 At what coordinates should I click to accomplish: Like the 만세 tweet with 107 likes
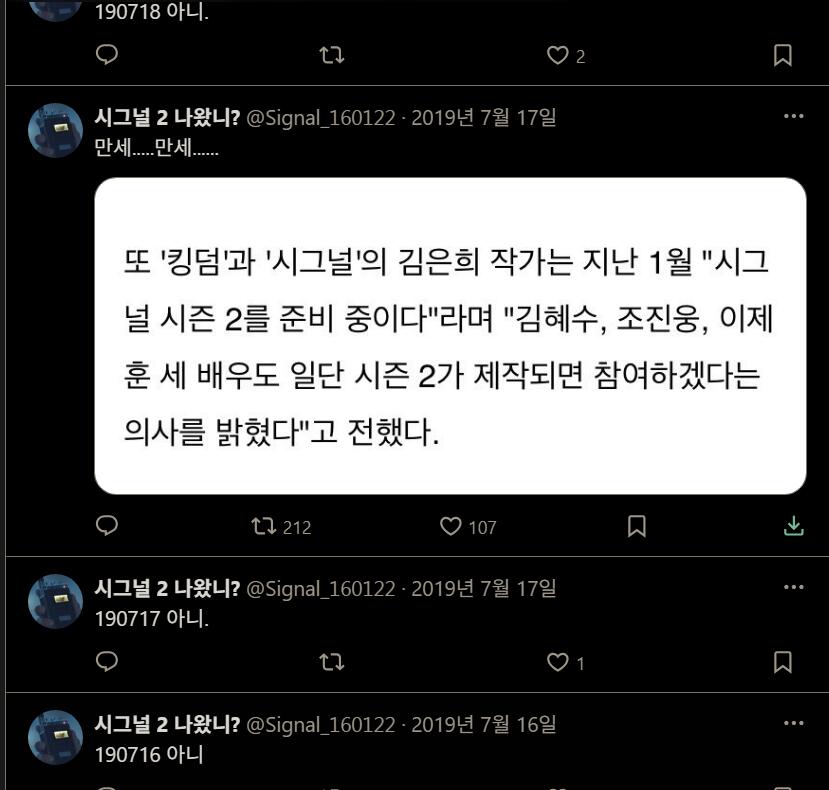pos(451,526)
